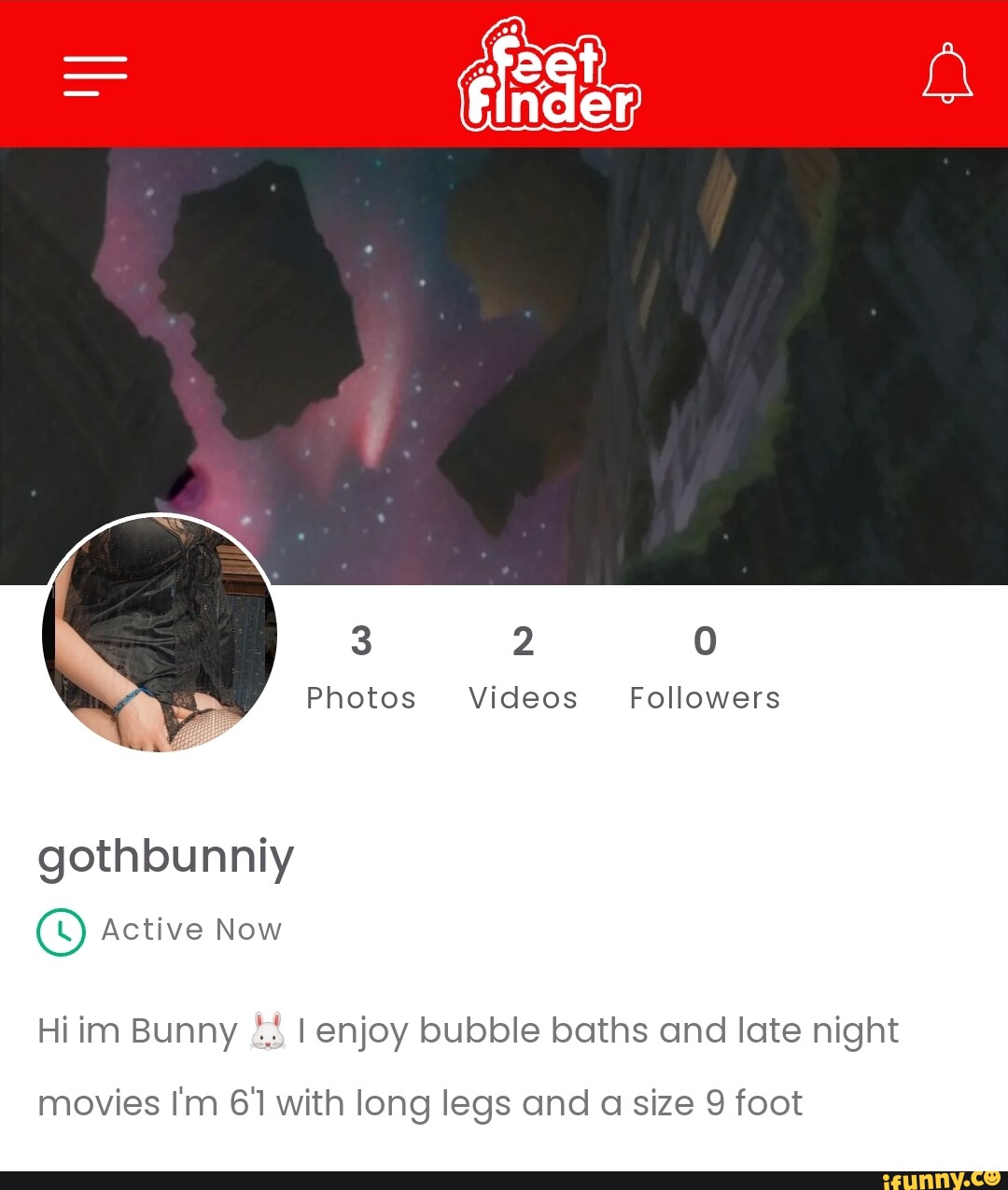View the Followers list

(x=705, y=666)
